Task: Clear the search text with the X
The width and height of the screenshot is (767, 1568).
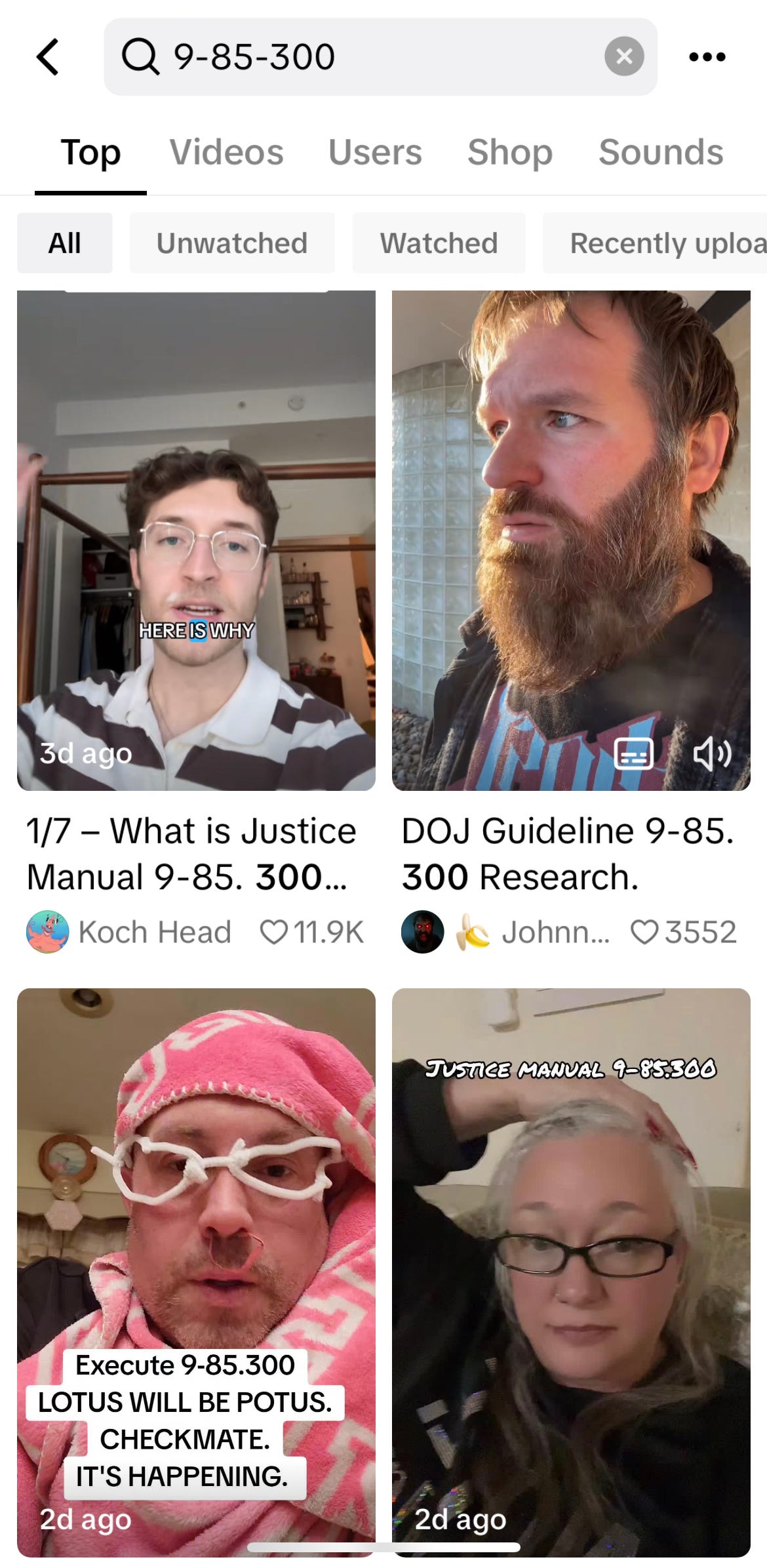Action: [x=623, y=56]
